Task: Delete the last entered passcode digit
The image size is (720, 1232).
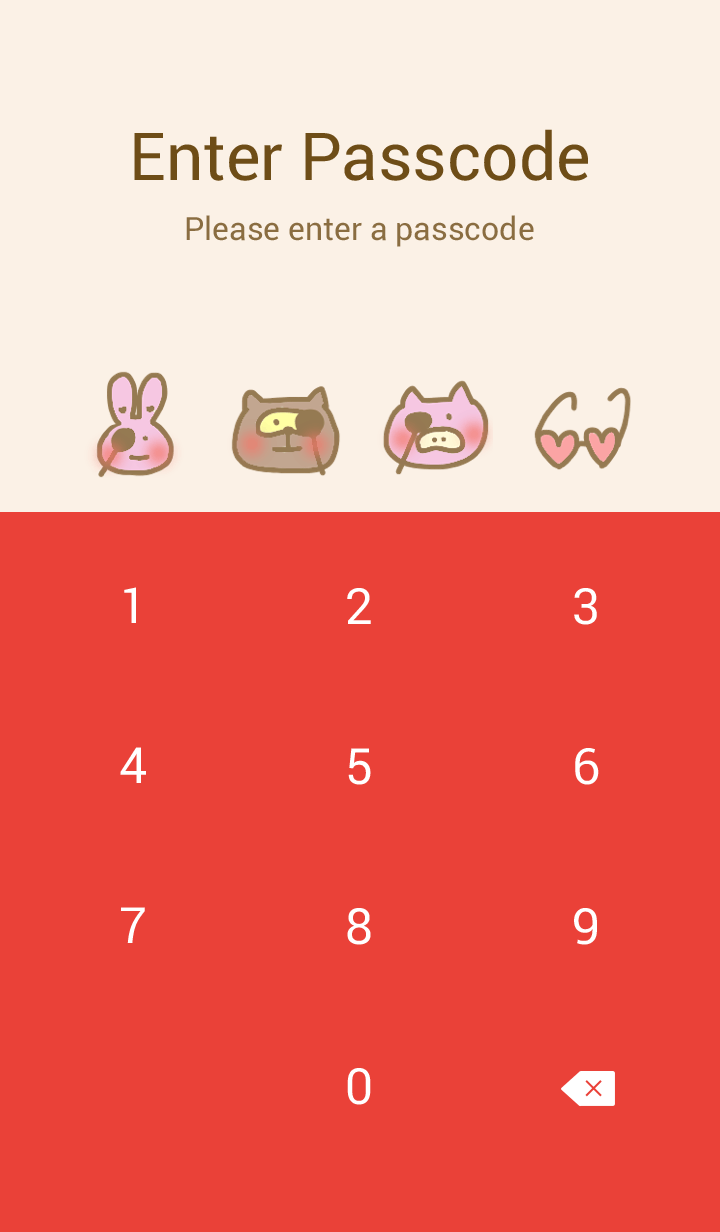Action: point(588,1088)
